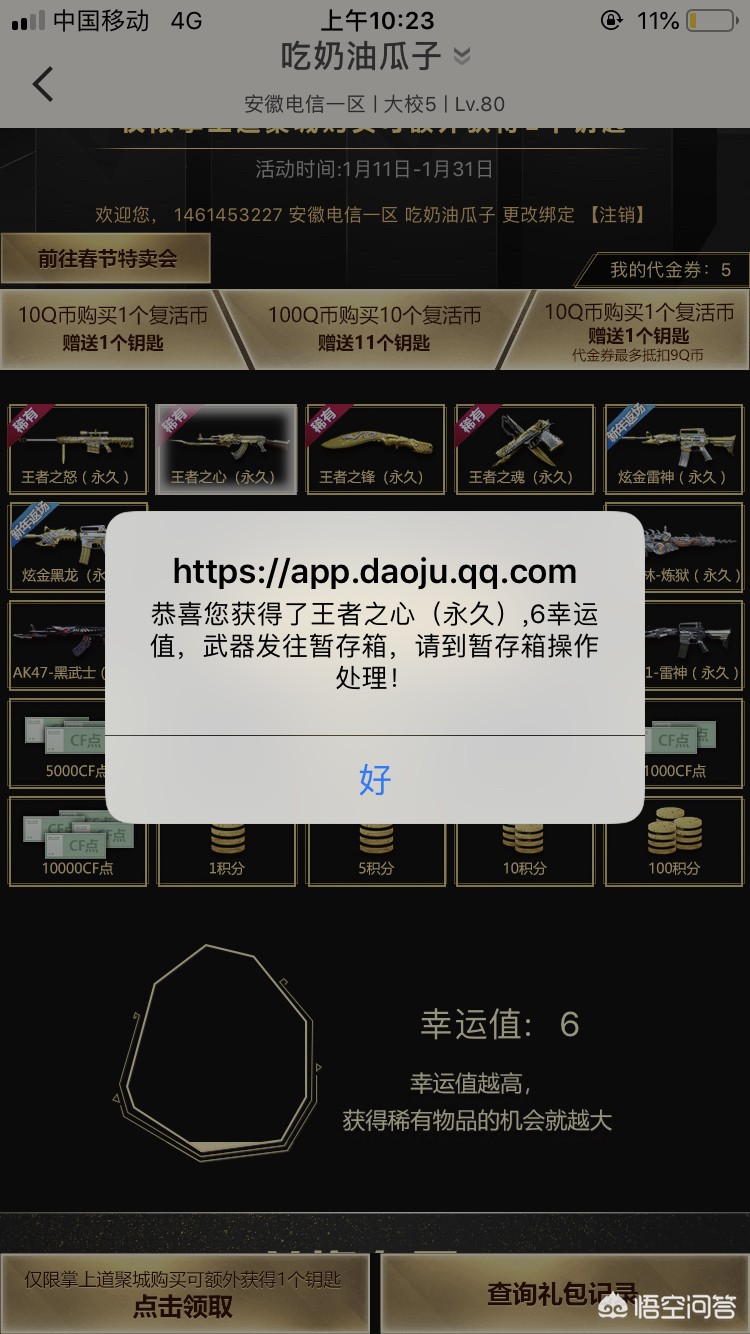The image size is (750, 1334).
Task: Select 王者之魂（永久） prize tile
Action: pyautogui.click(x=524, y=449)
